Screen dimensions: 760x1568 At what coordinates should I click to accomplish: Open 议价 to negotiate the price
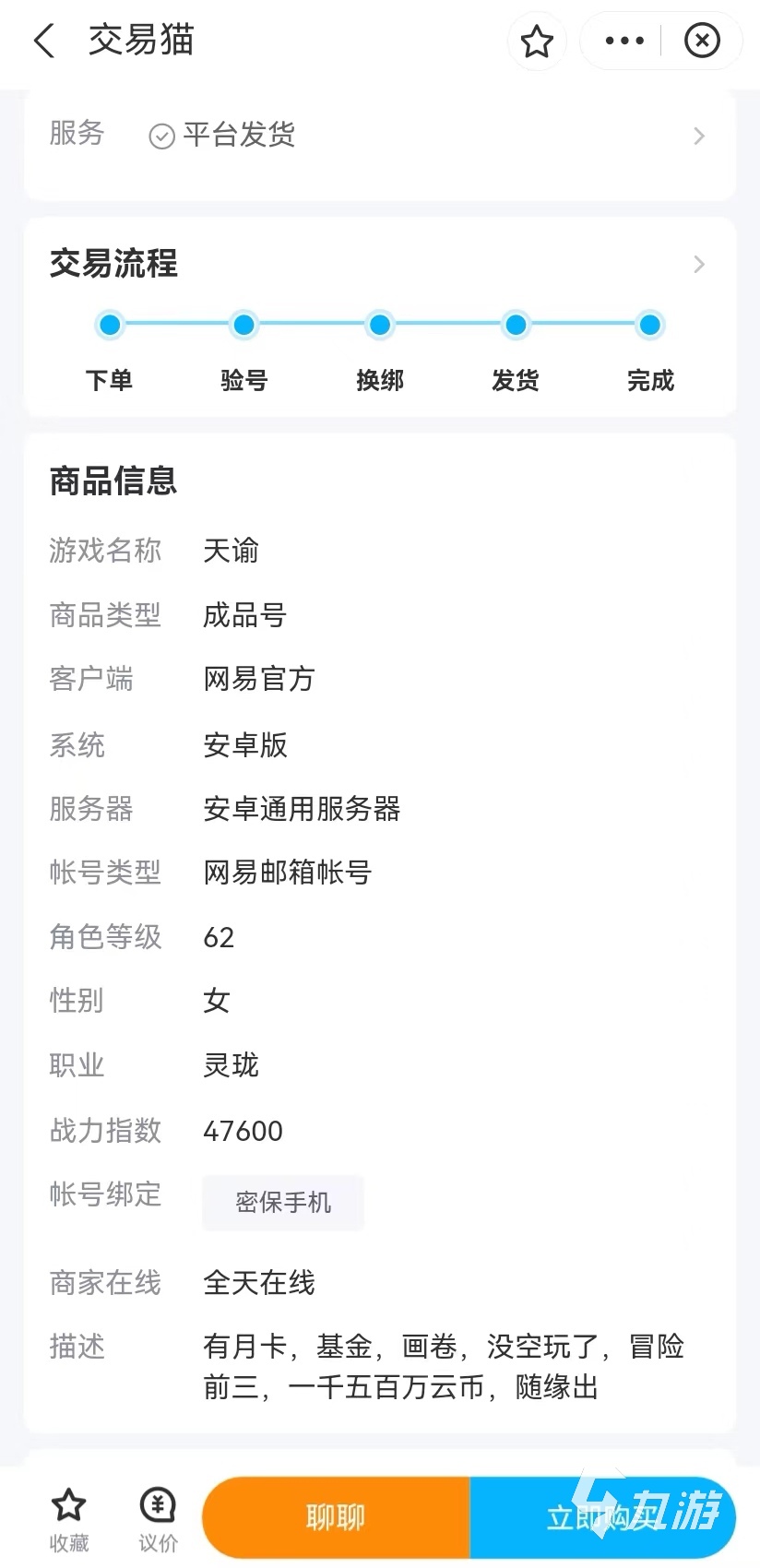pyautogui.click(x=158, y=1519)
